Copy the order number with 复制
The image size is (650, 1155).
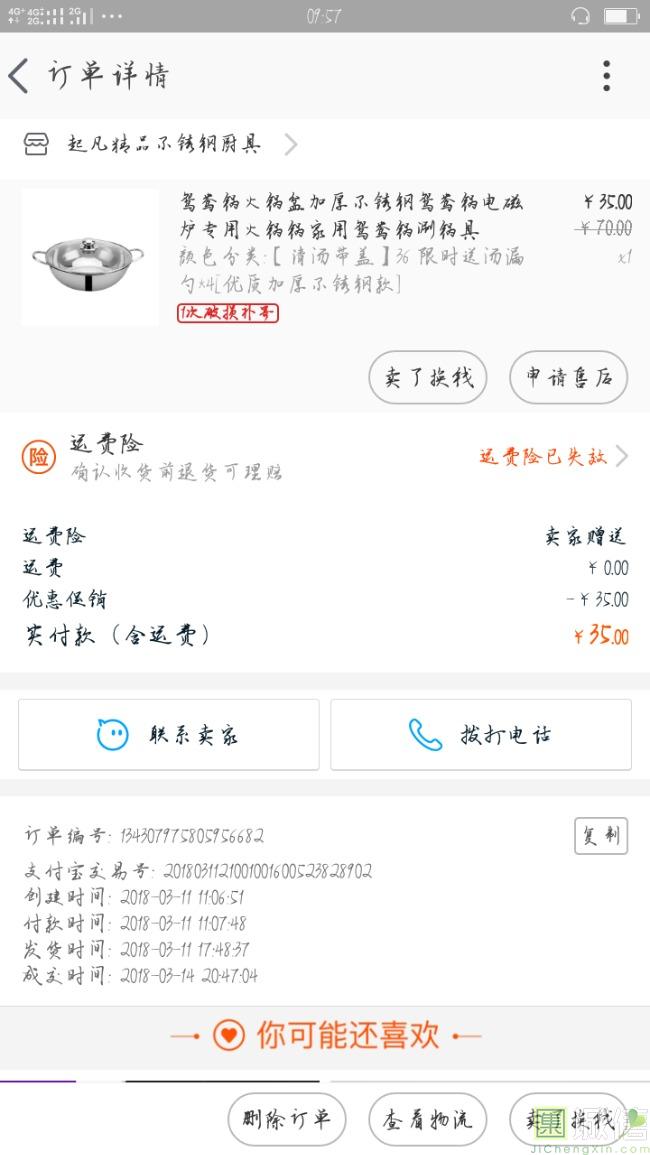pyautogui.click(x=600, y=836)
